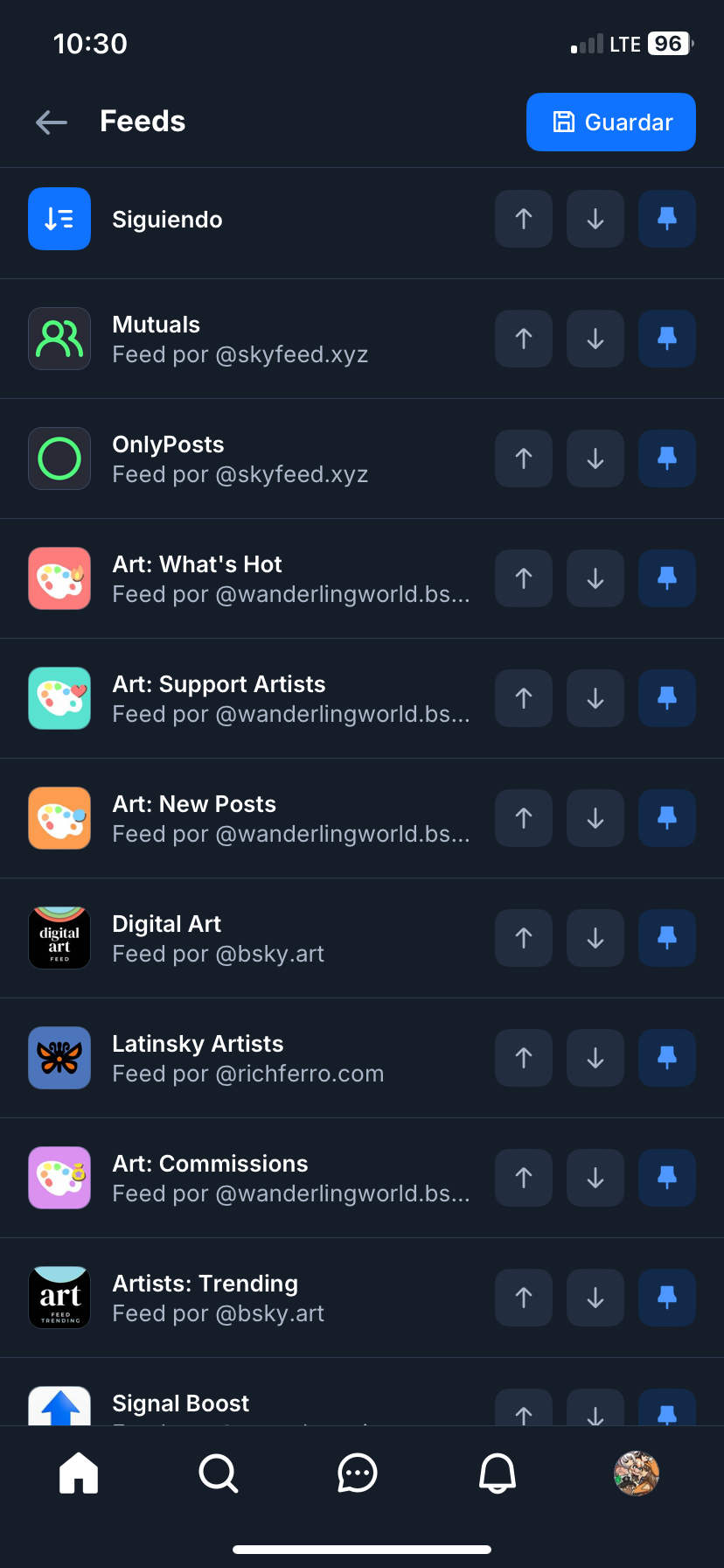The height and width of the screenshot is (1568, 724).
Task: Unpin the Art: Commissions feed
Action: tap(667, 1178)
